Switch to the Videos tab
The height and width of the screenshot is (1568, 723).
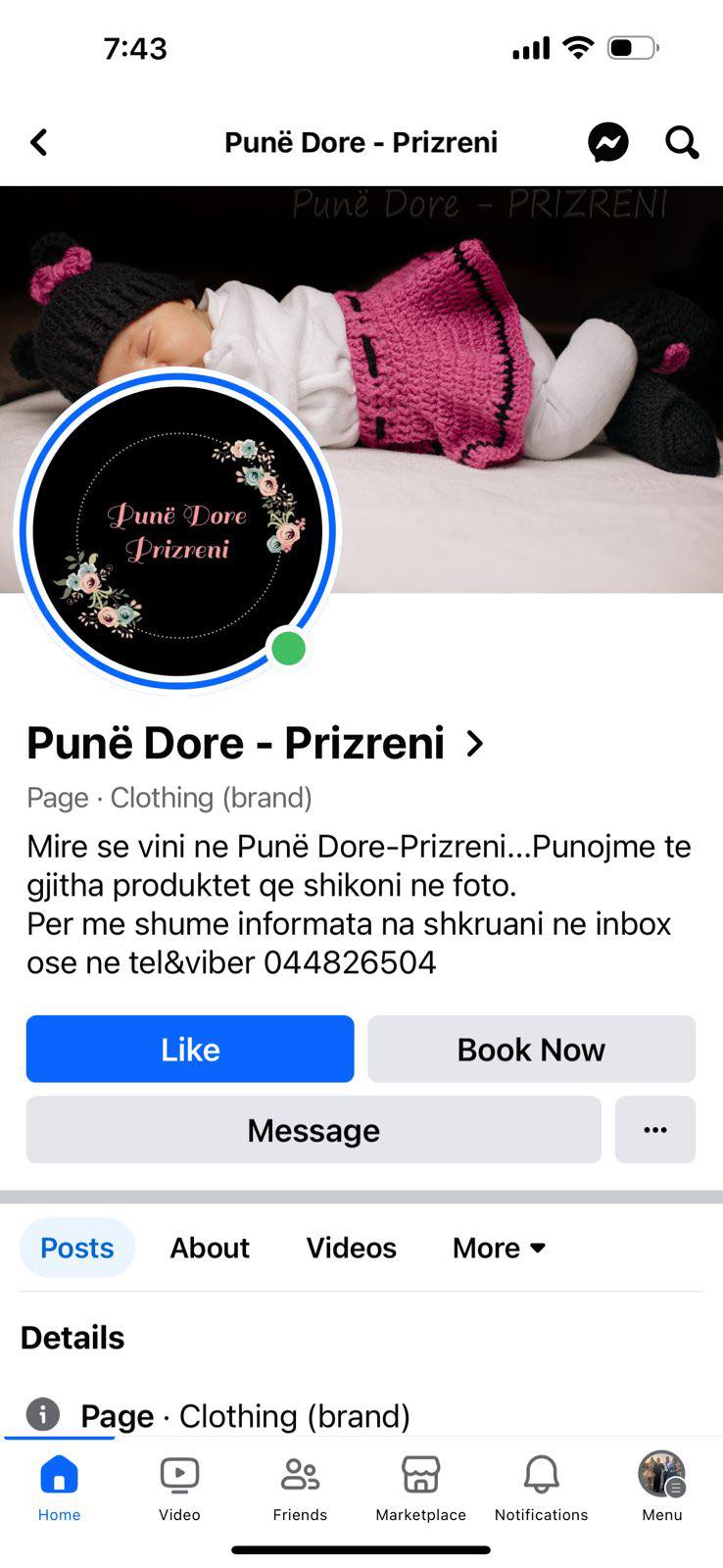[351, 1248]
